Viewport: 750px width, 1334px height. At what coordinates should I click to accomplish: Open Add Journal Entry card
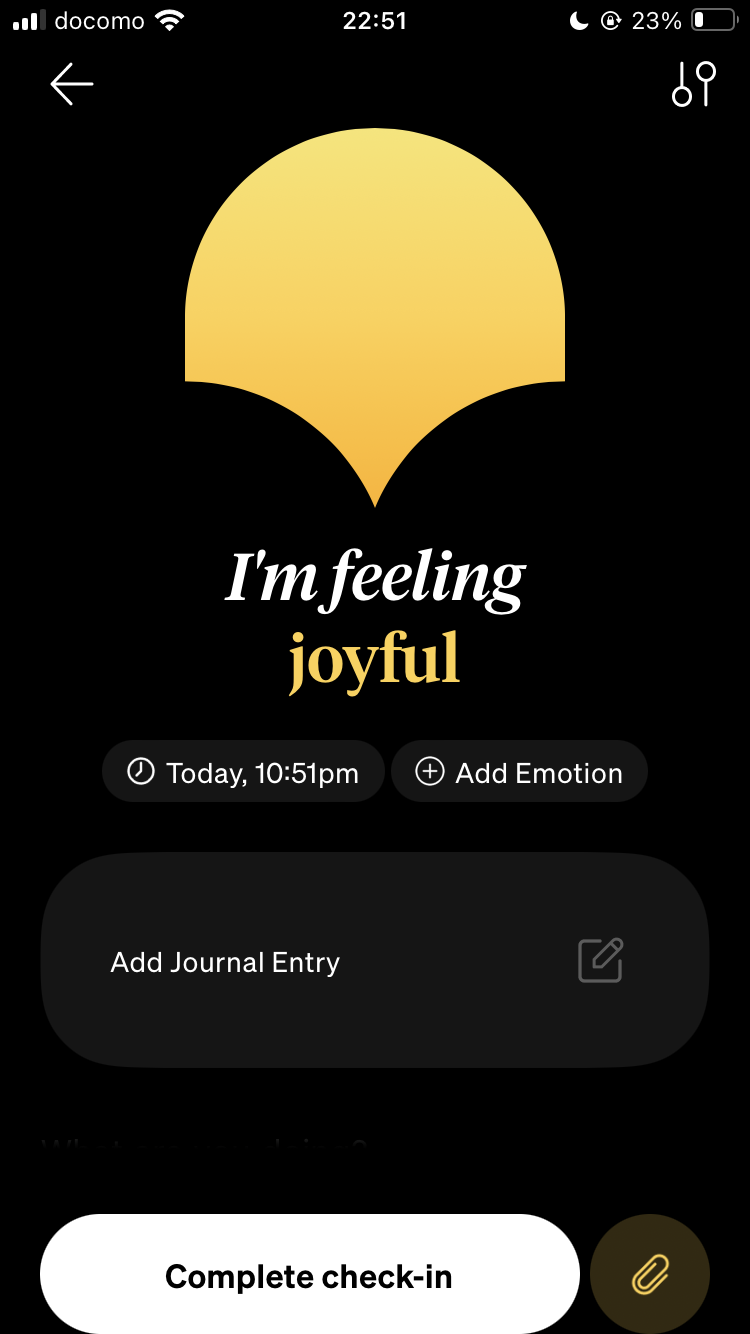tap(375, 961)
